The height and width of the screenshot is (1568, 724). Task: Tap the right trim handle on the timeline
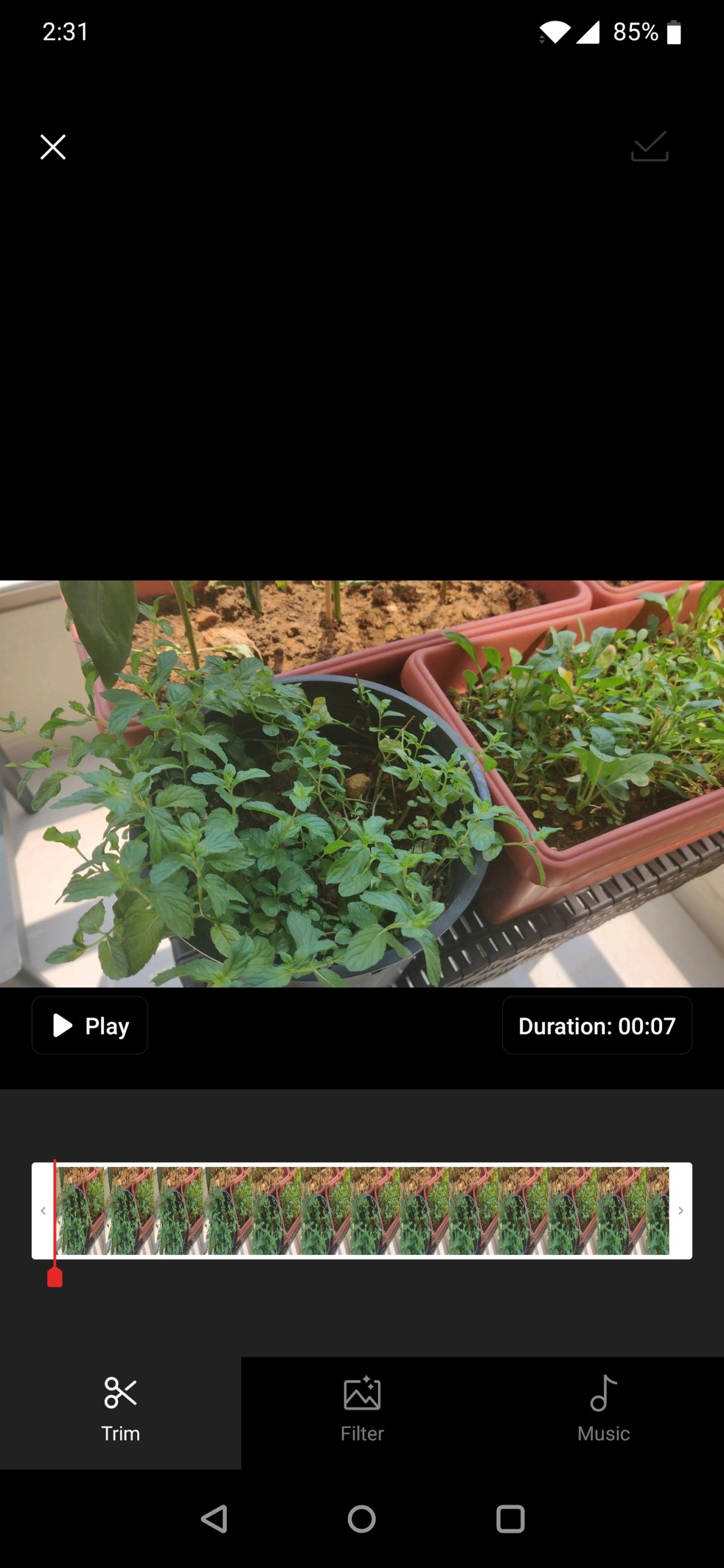click(681, 1211)
